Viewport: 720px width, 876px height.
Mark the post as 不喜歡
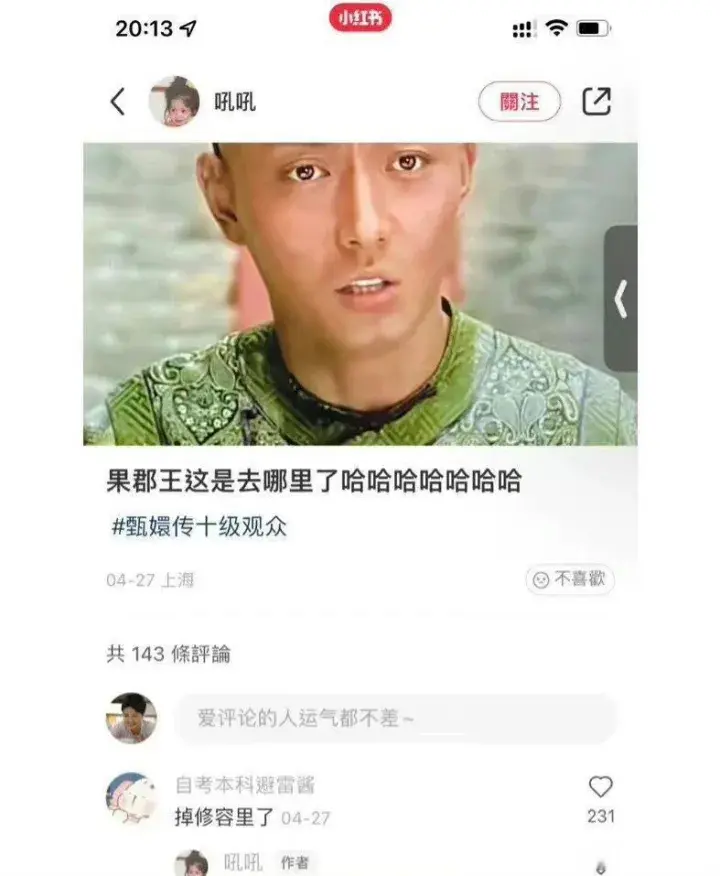(570, 579)
